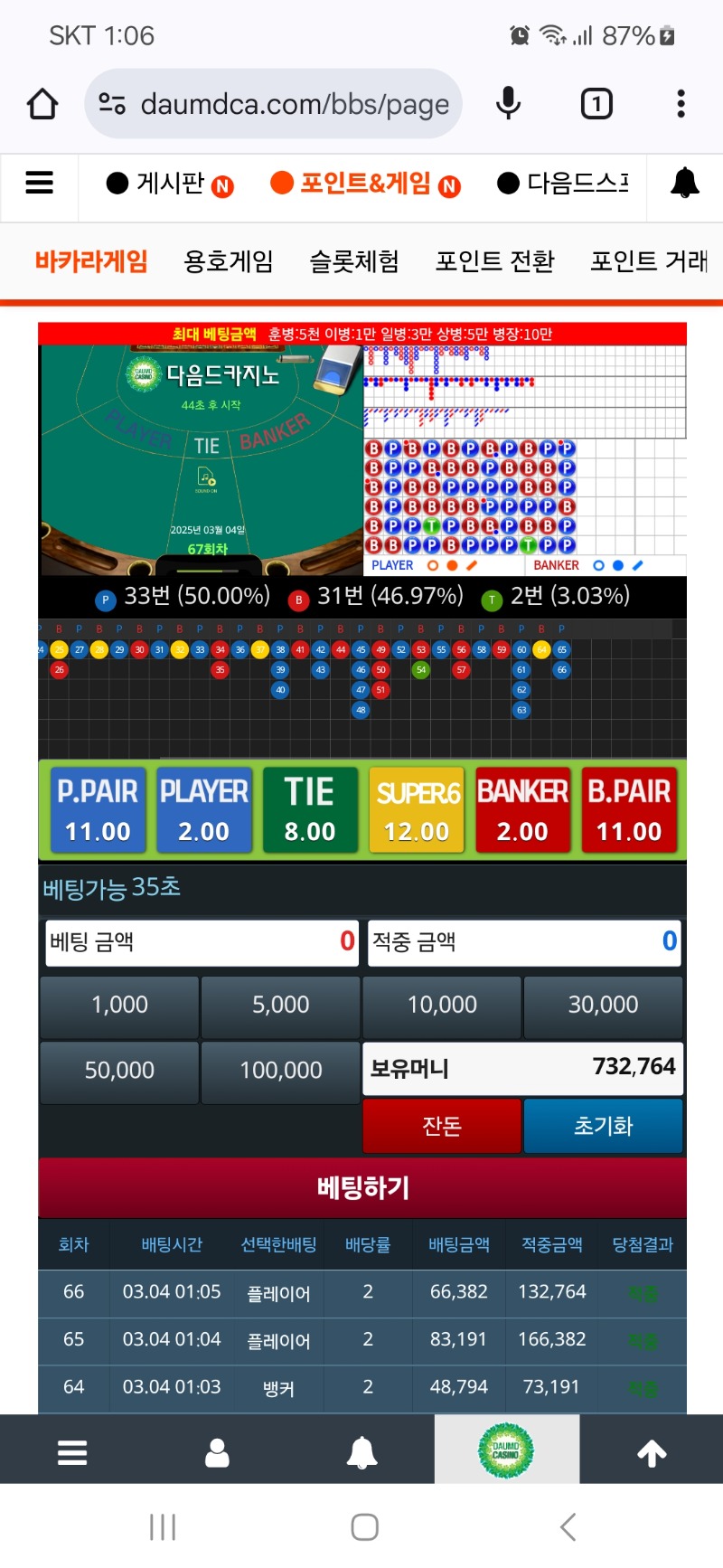Pick the SUPER6 12.00 bet option
Viewport: 723px width, 1568px height.
pyautogui.click(x=417, y=810)
